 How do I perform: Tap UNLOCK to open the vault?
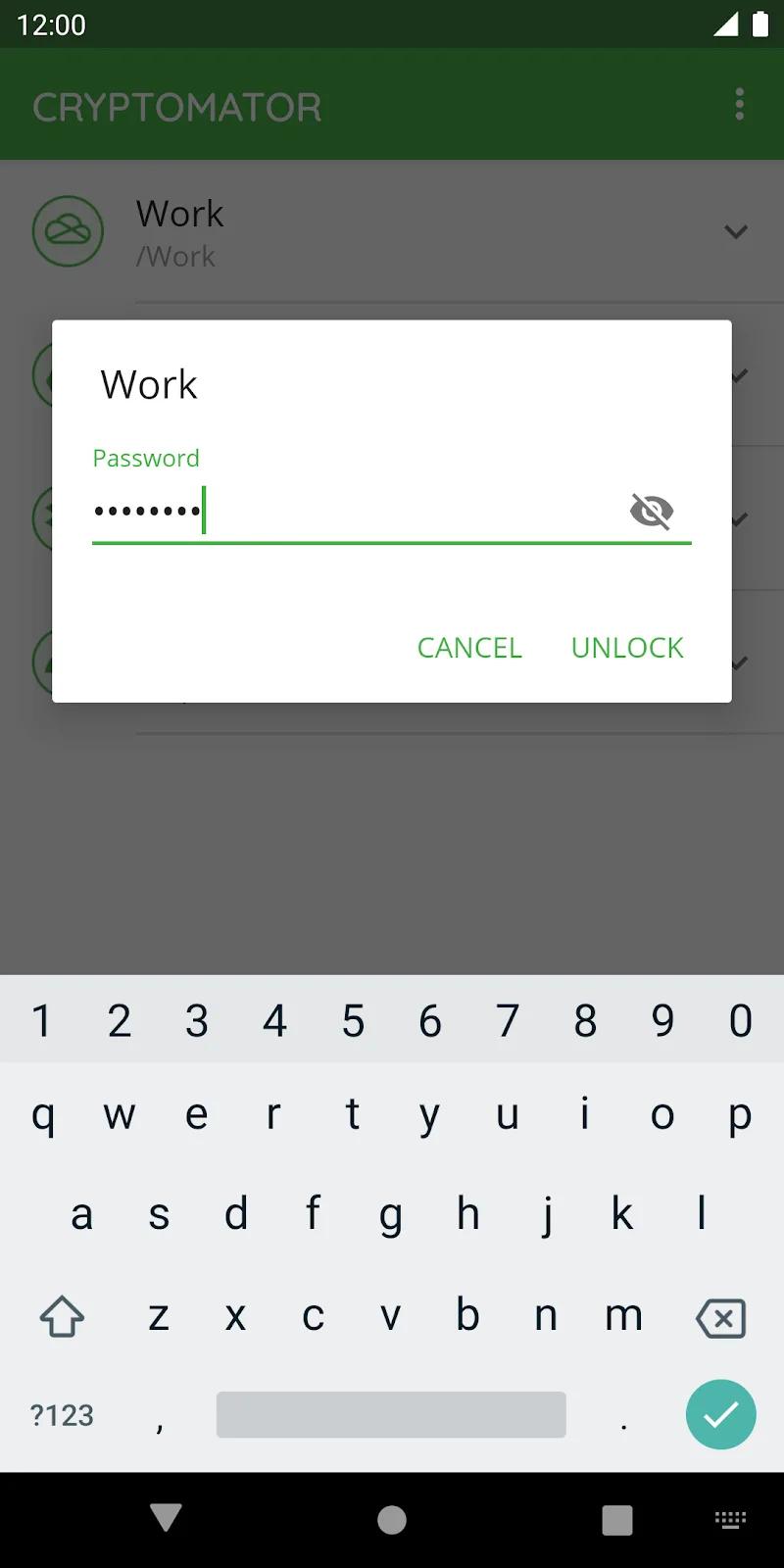pyautogui.click(x=626, y=647)
